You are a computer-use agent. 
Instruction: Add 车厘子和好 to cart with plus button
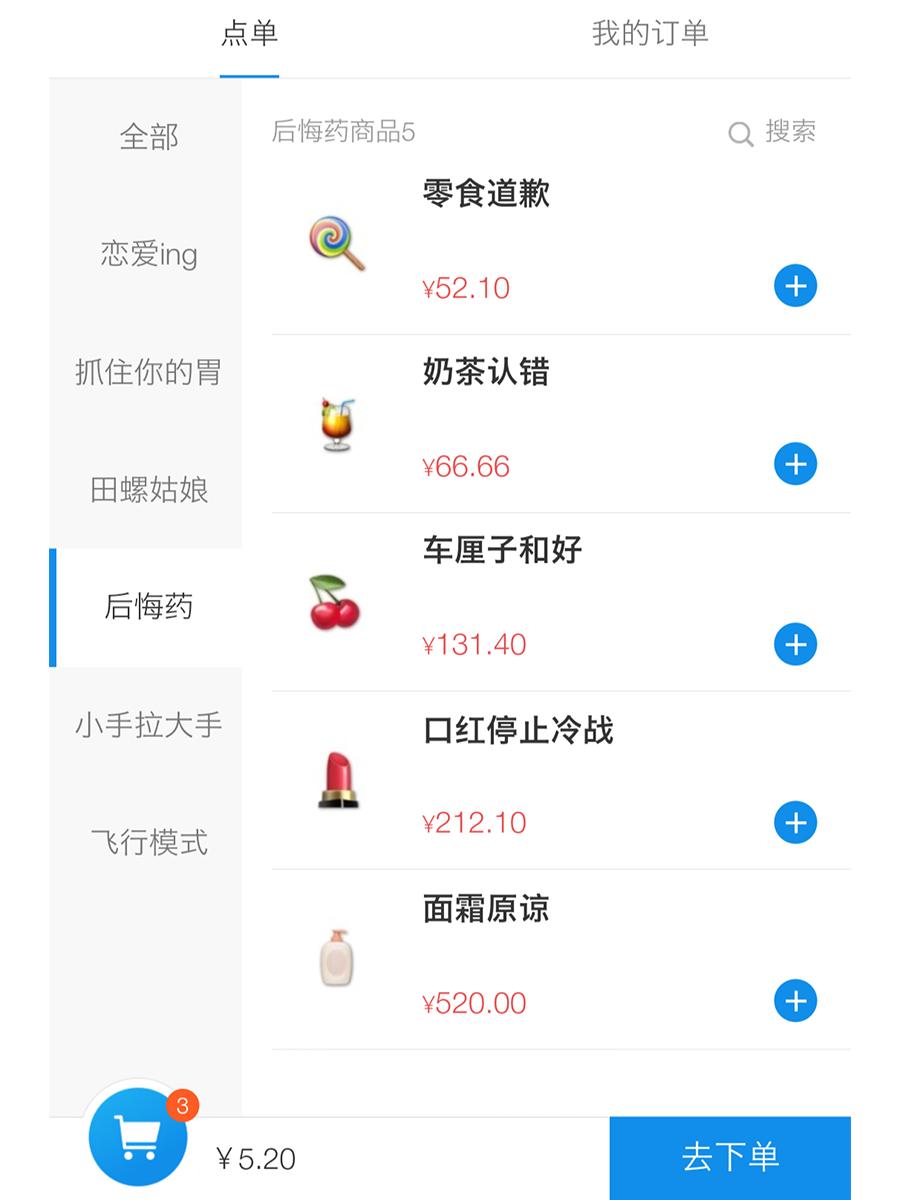(x=795, y=645)
